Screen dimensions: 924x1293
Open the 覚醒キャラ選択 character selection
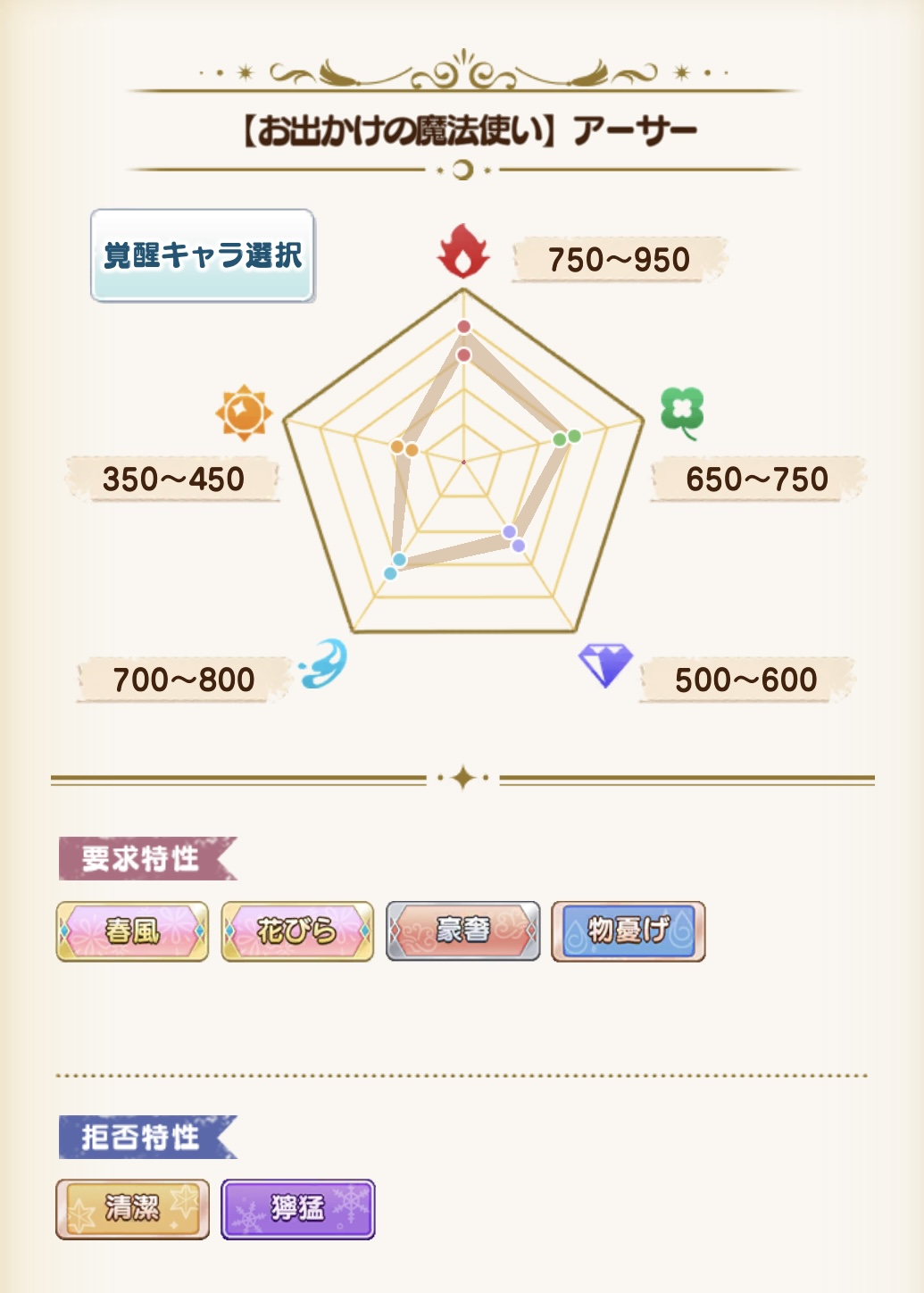pyautogui.click(x=203, y=256)
